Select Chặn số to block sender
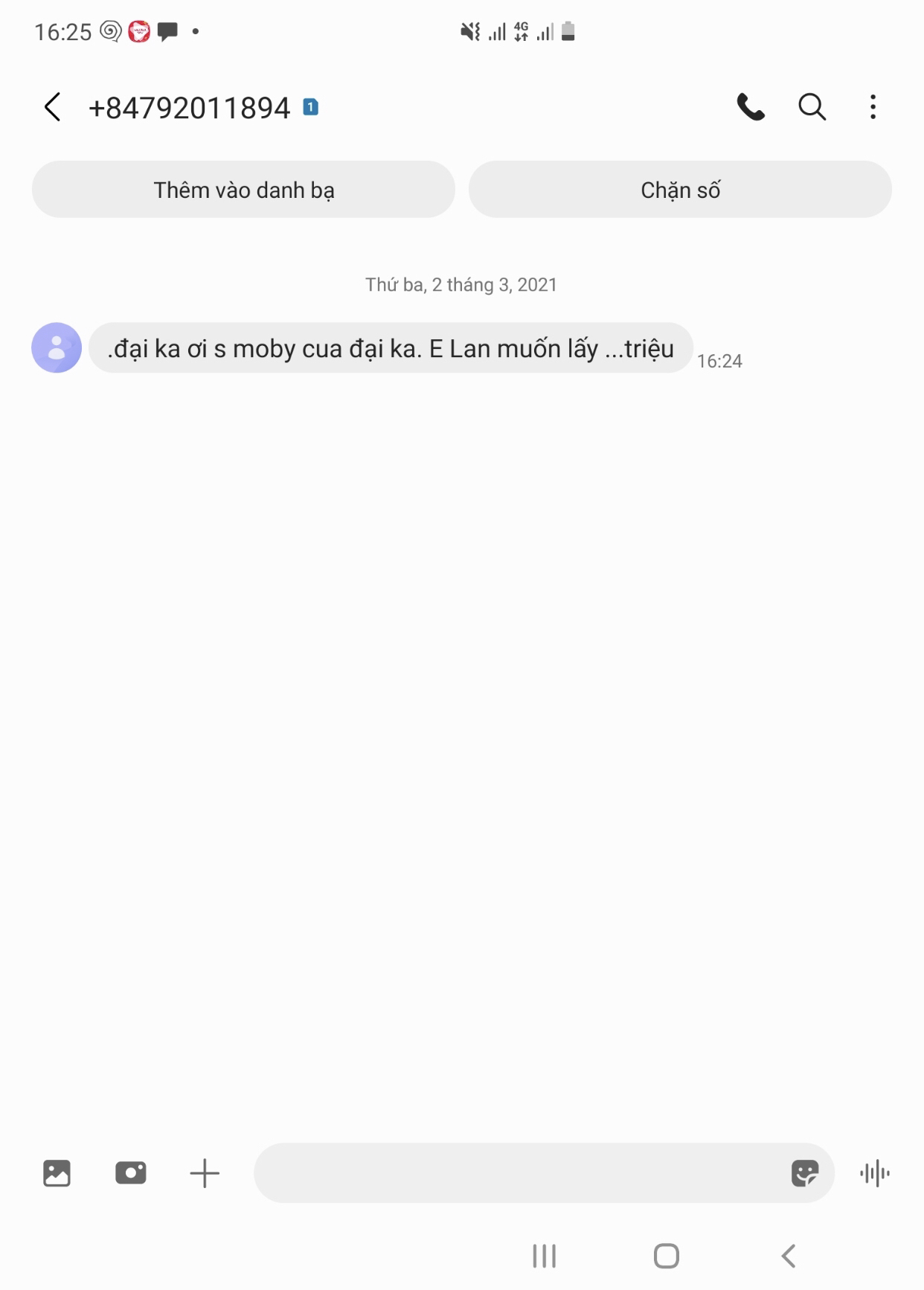This screenshot has width=924, height=1290. tap(680, 190)
